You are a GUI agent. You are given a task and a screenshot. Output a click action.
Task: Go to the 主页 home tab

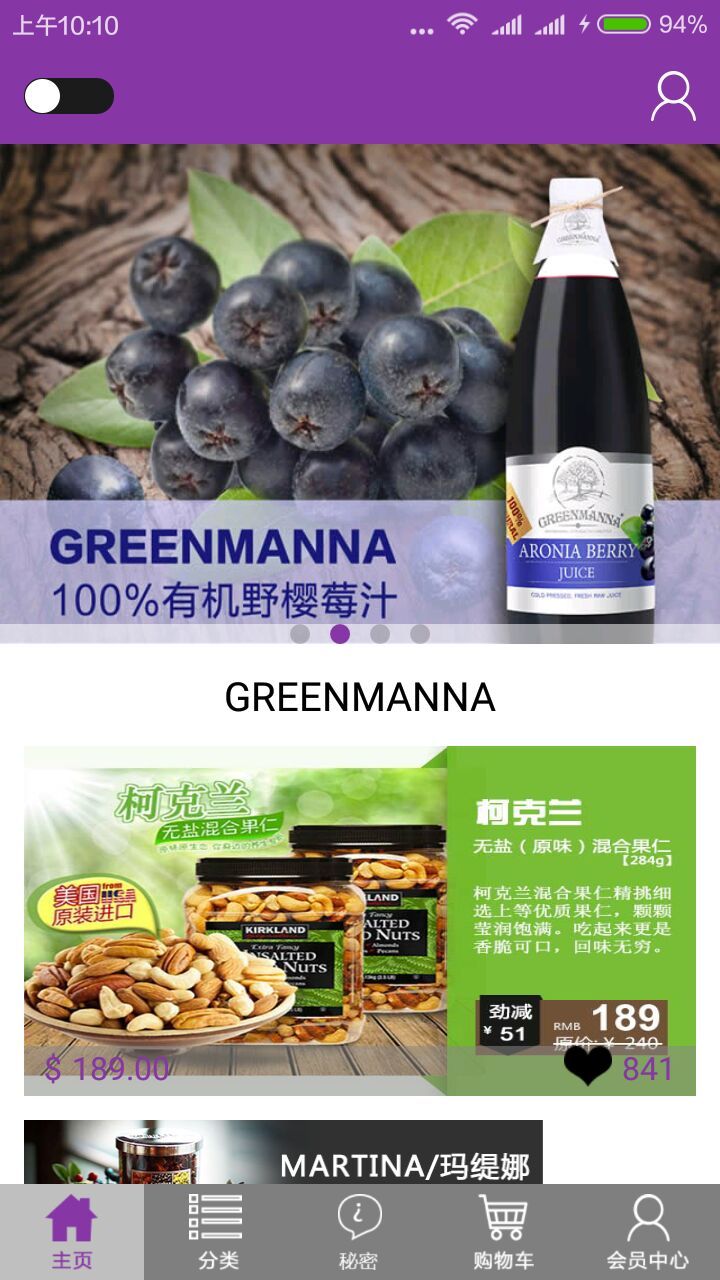point(72,1232)
